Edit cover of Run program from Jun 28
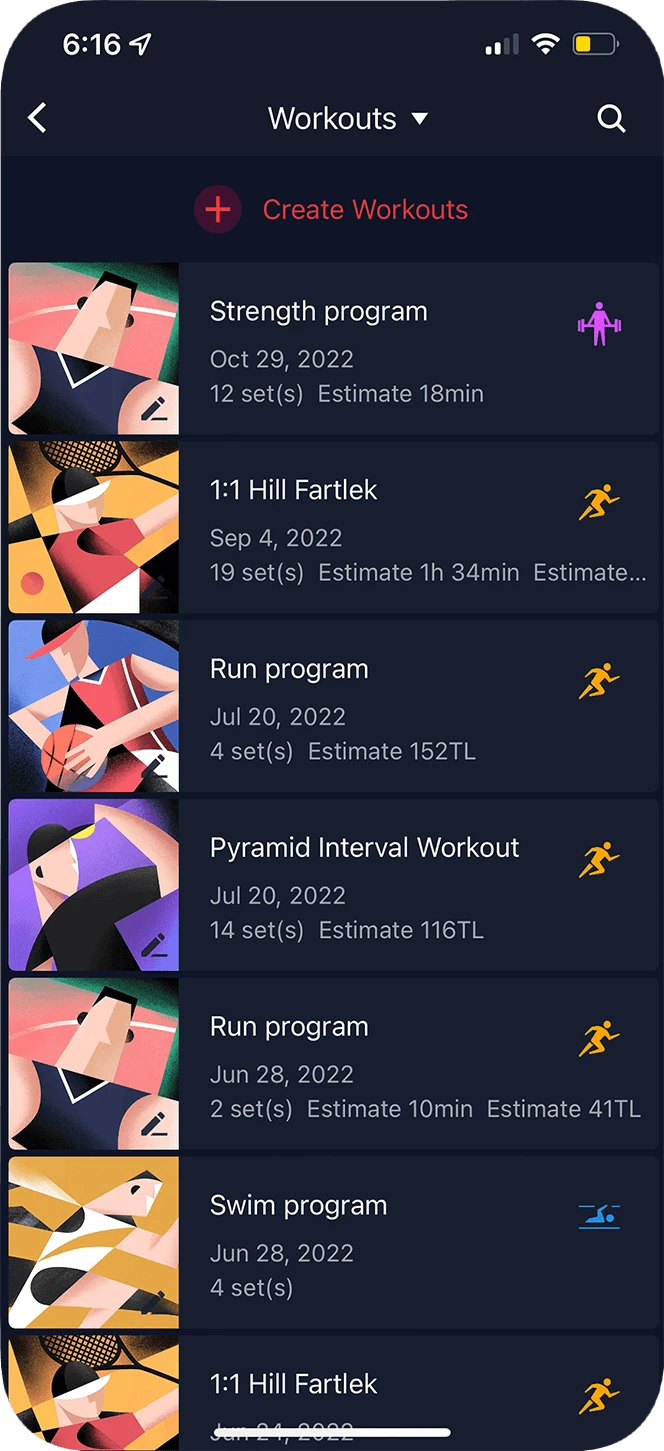This screenshot has width=664, height=1451. [154, 1124]
